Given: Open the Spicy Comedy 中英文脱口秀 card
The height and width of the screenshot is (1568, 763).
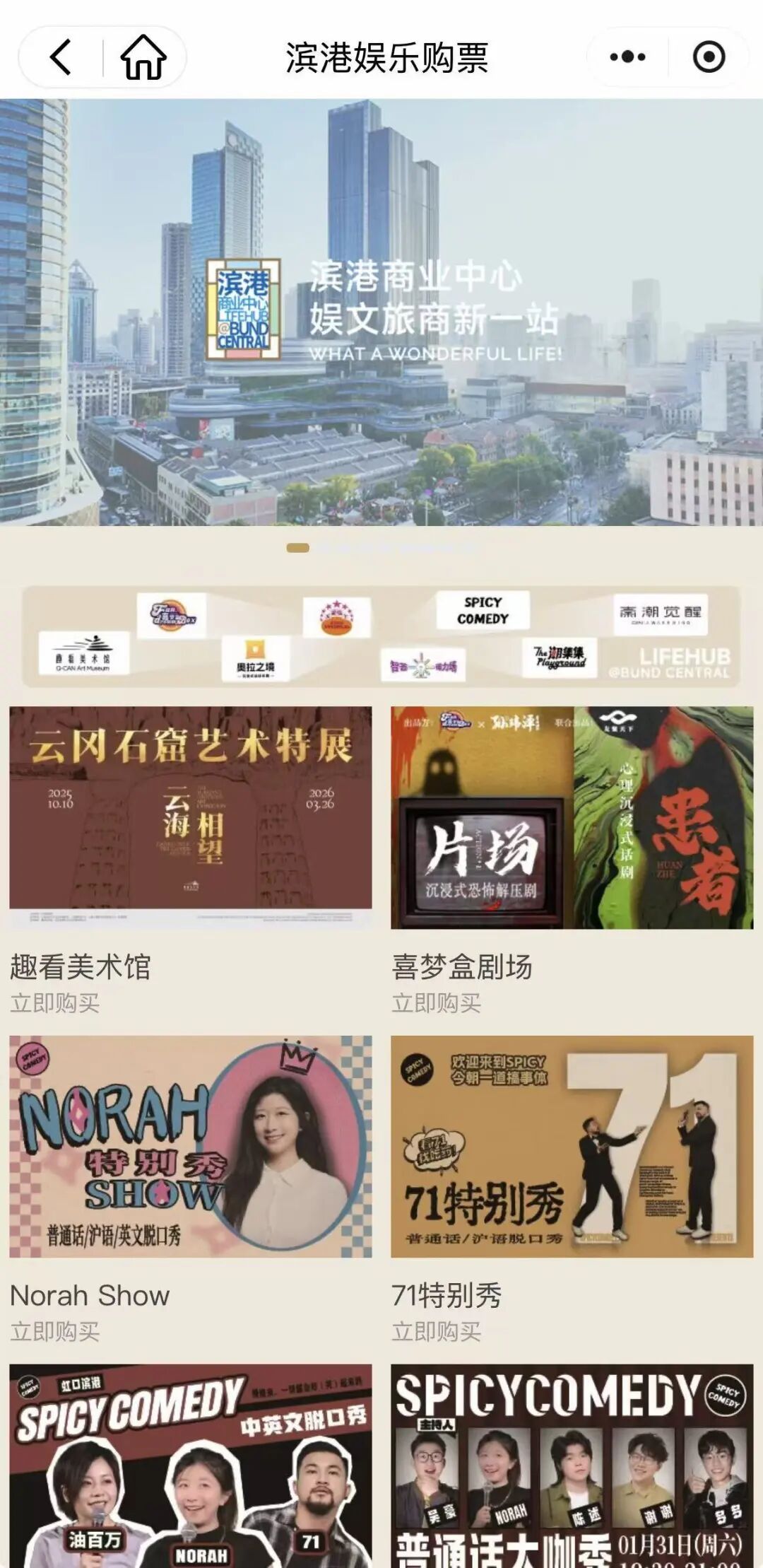Looking at the screenshot, I should point(191,1467).
